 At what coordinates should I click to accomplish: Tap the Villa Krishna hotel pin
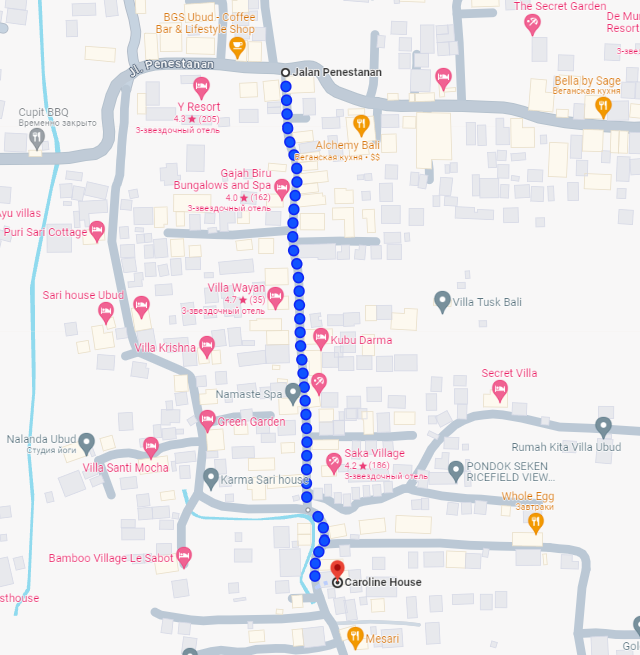(207, 346)
